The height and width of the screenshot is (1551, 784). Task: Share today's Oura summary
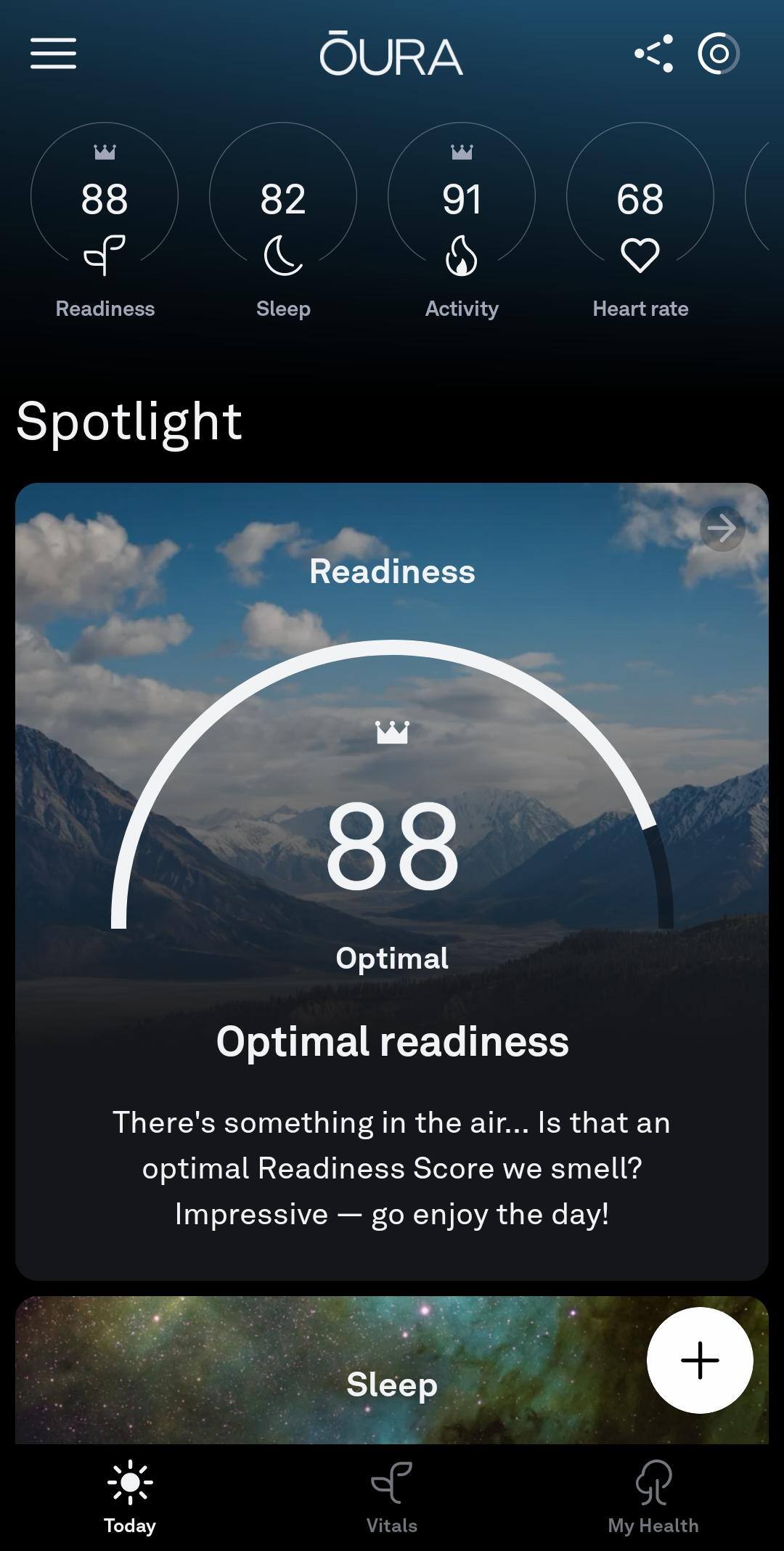(x=653, y=54)
